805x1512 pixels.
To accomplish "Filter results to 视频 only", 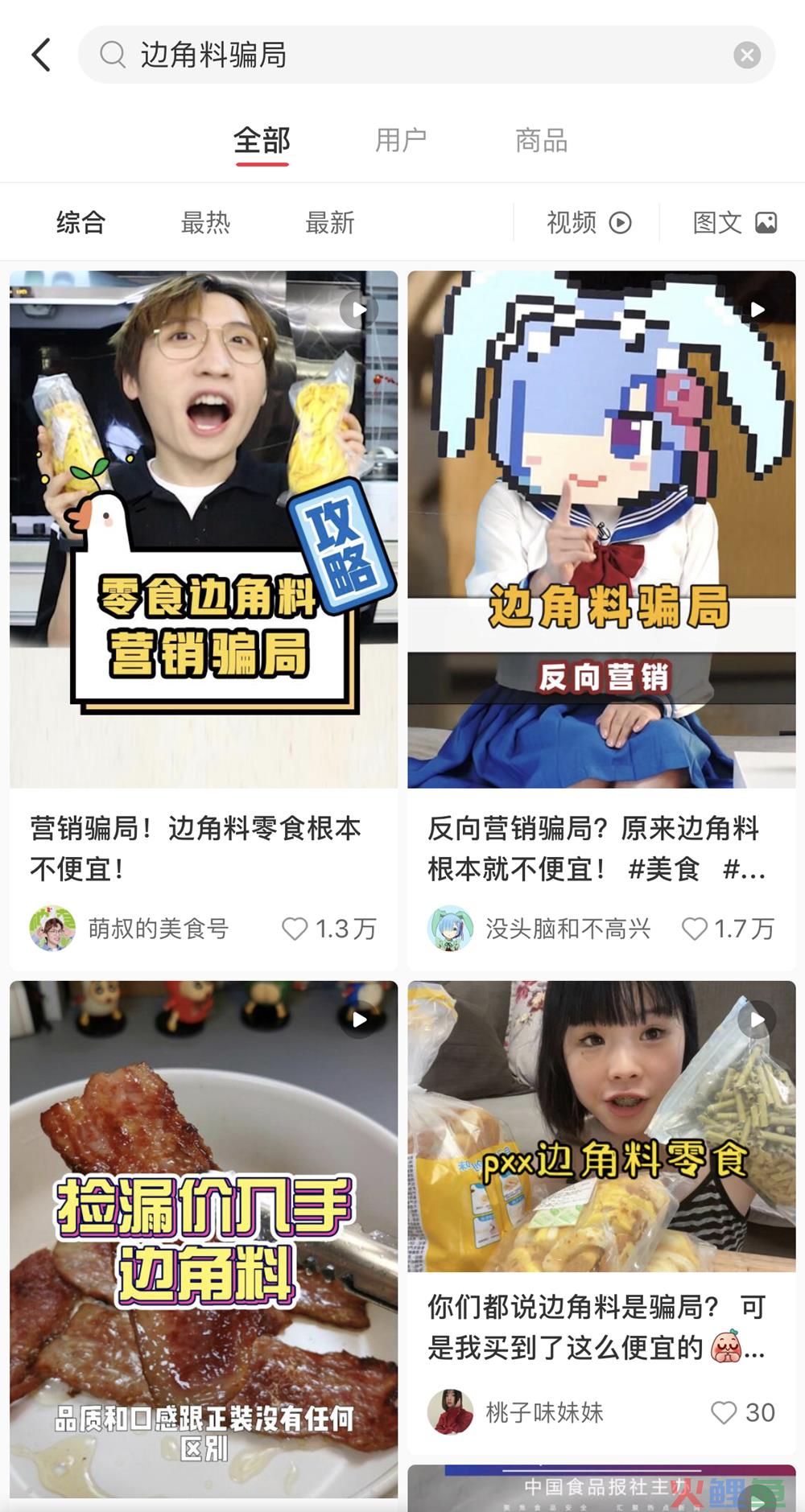I will (x=588, y=223).
